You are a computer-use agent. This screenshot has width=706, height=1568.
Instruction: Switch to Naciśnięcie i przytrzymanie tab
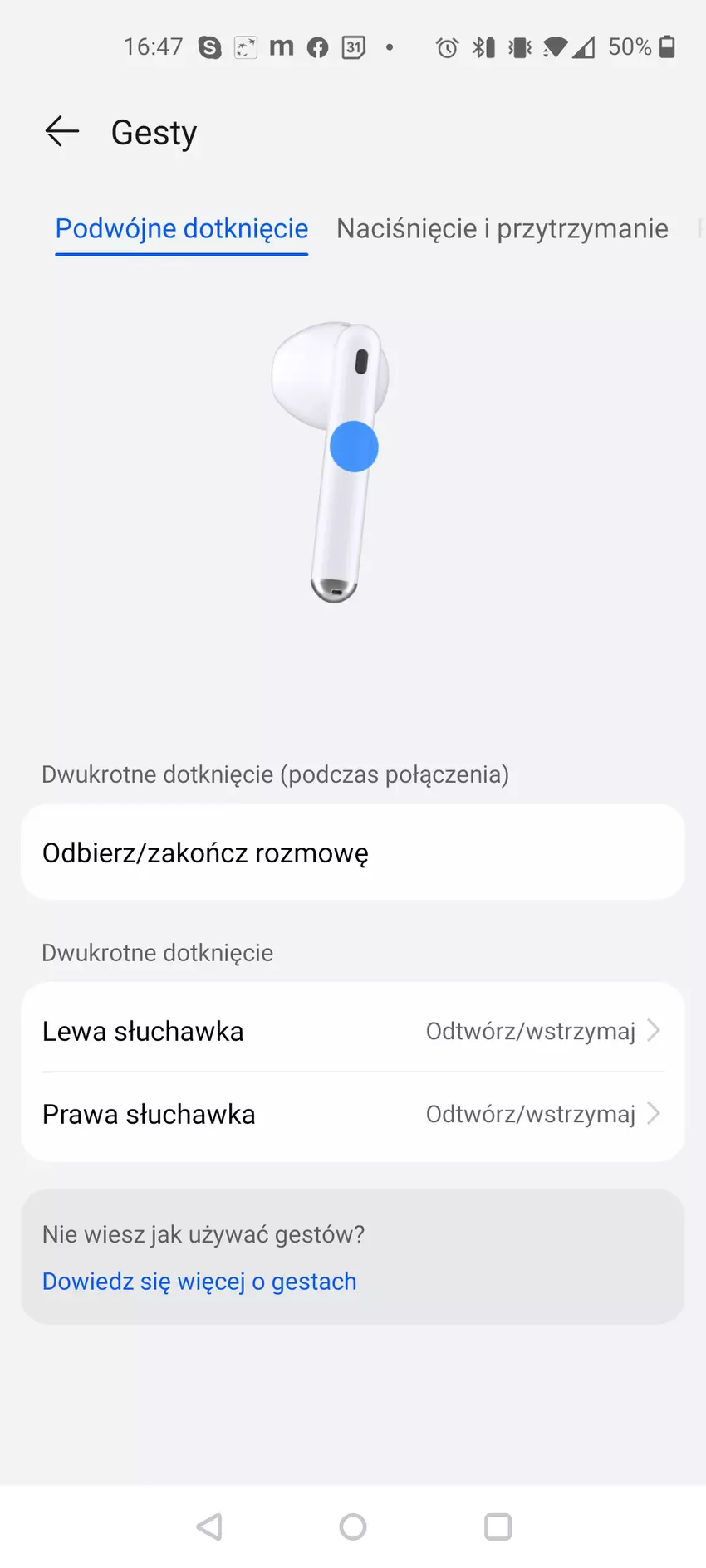502,228
